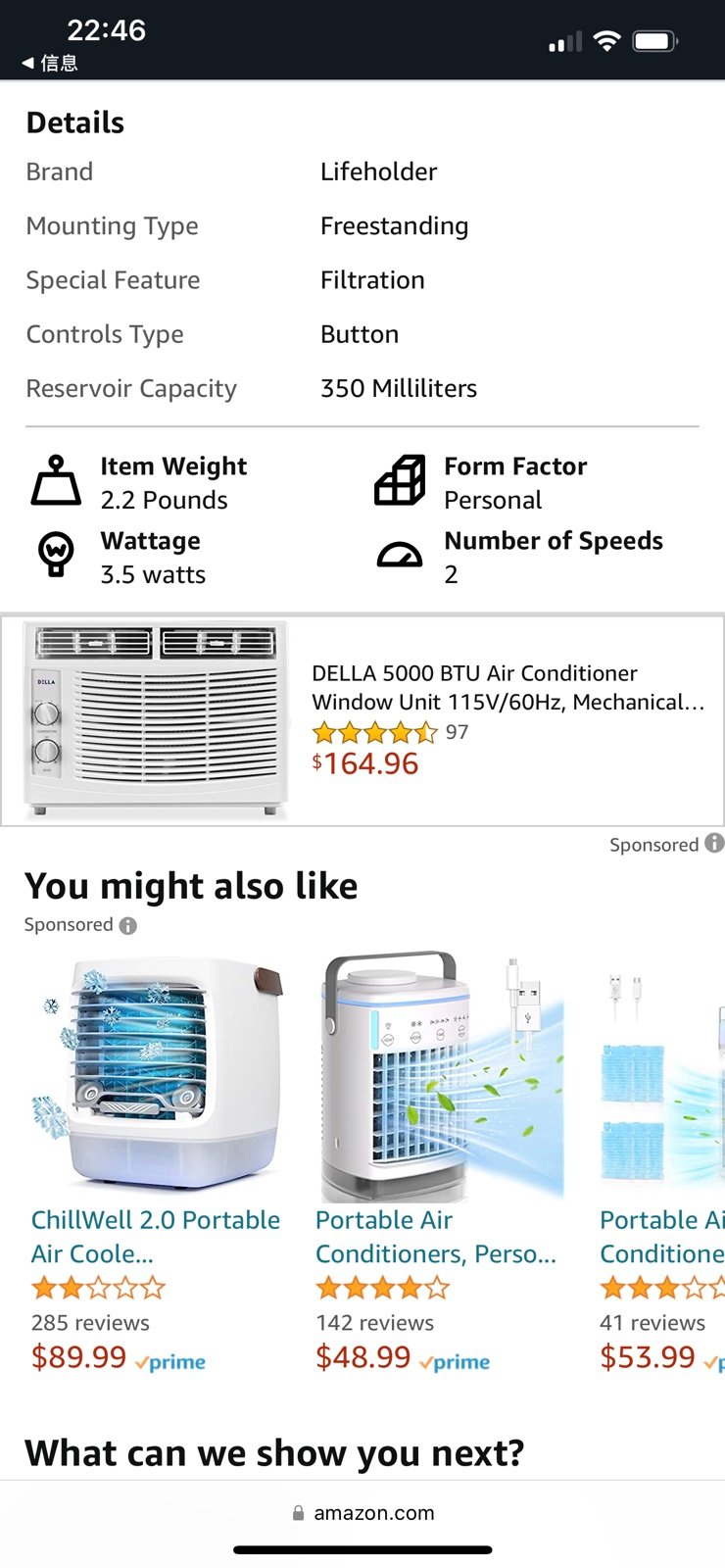The height and width of the screenshot is (1568, 725).
Task: Open the DELLA 5000 BTU Air Conditioner ad
Action: point(362,720)
